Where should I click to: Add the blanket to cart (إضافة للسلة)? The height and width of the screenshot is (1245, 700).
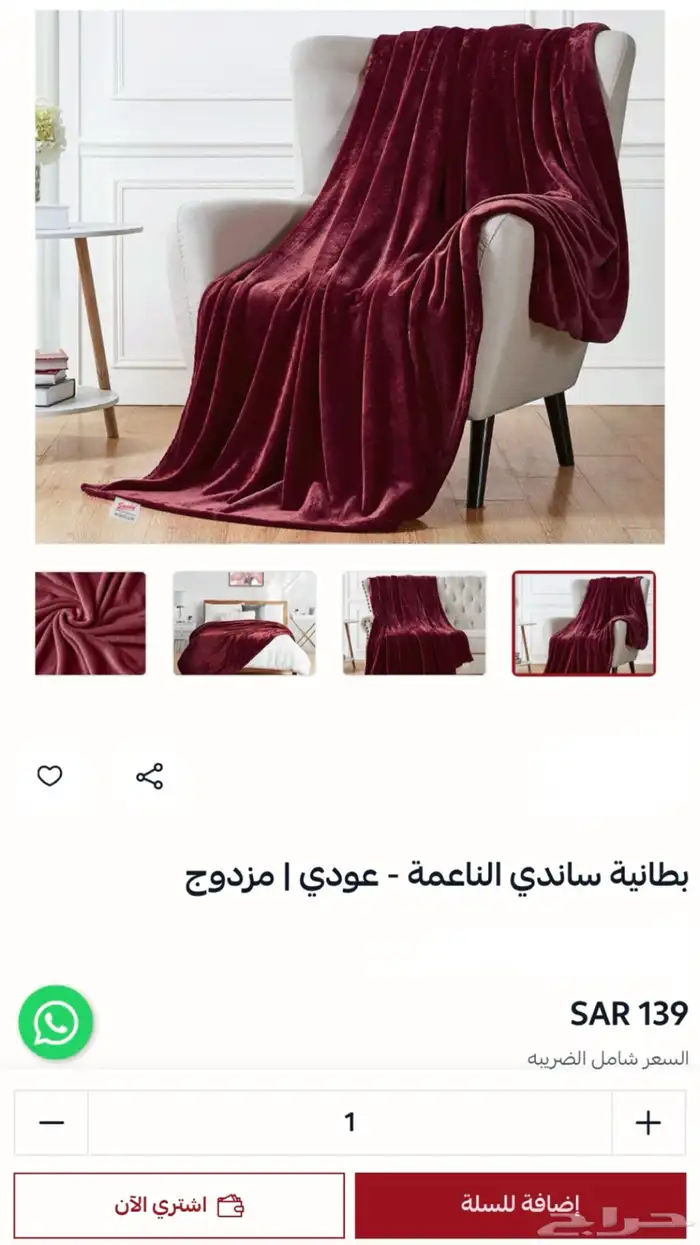520,1205
